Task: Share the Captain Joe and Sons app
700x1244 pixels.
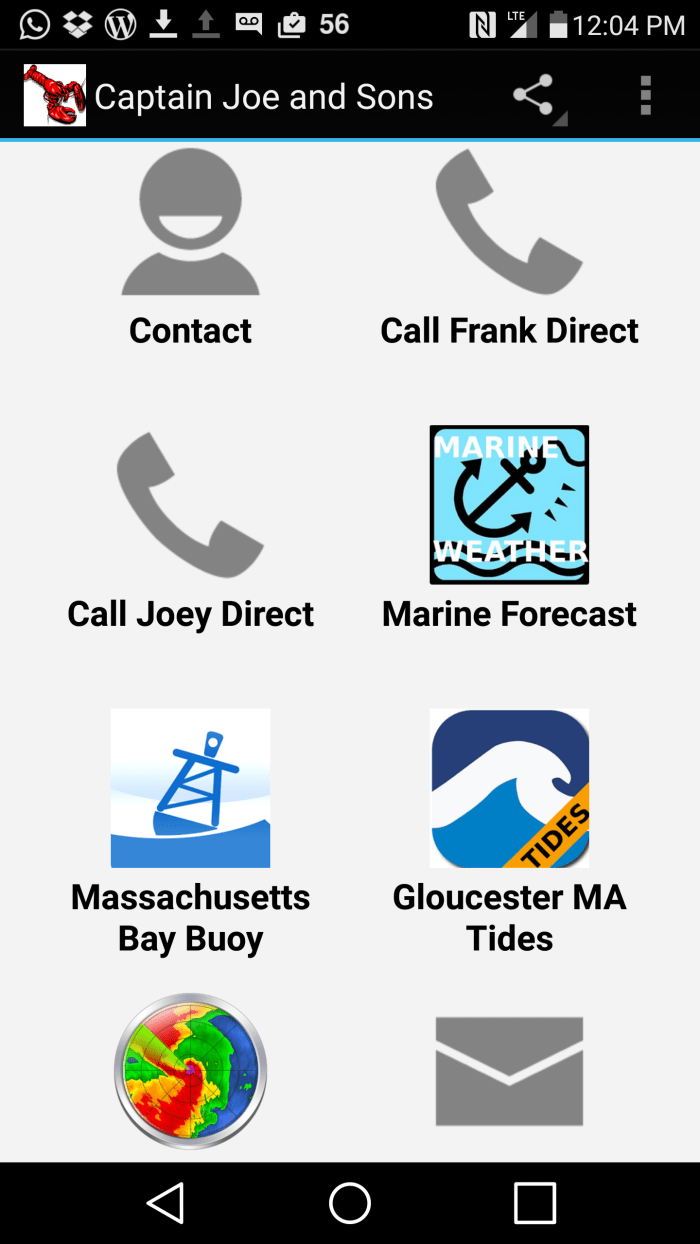Action: coord(535,97)
